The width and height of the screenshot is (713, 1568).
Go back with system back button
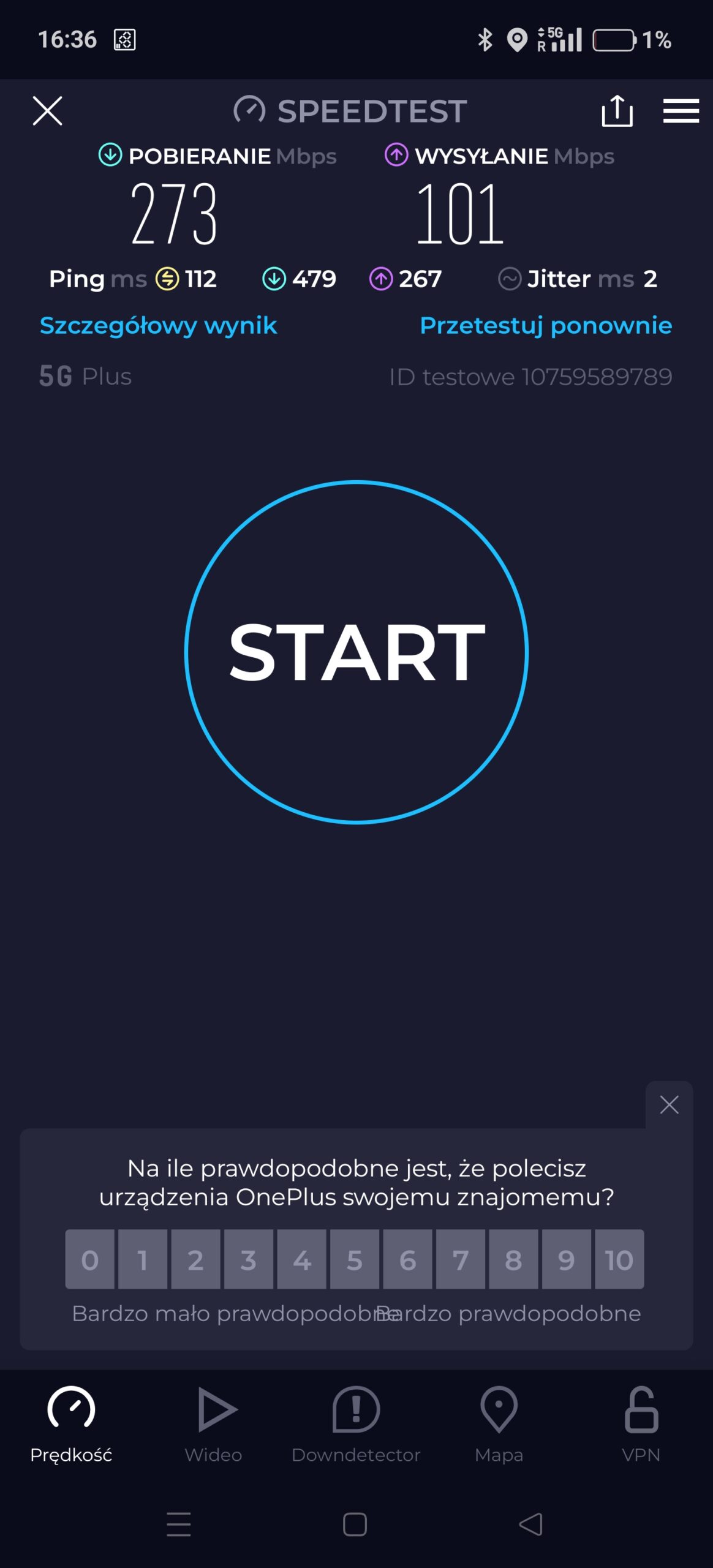[530, 1524]
